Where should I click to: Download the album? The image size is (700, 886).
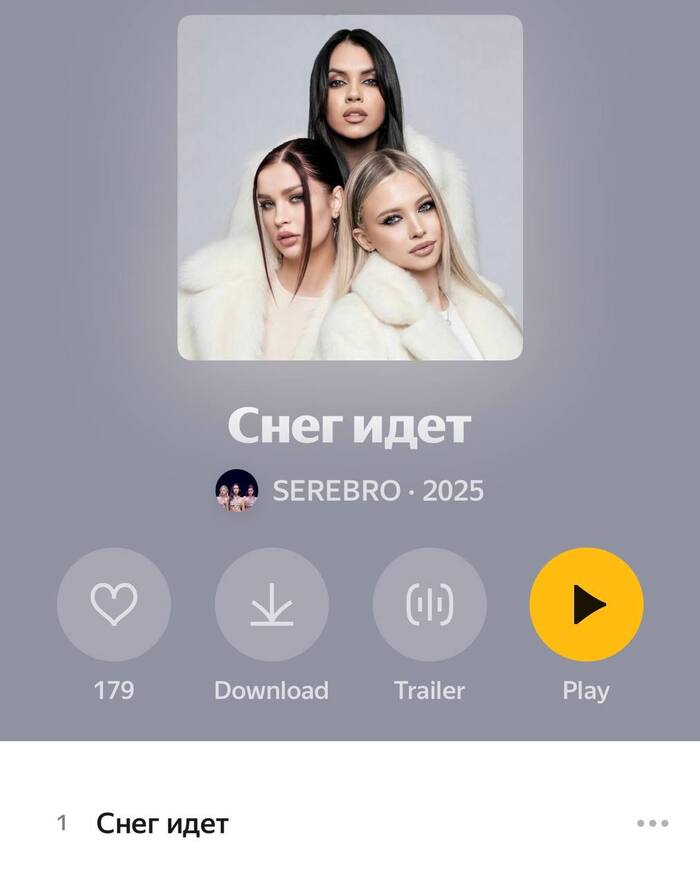click(x=271, y=604)
